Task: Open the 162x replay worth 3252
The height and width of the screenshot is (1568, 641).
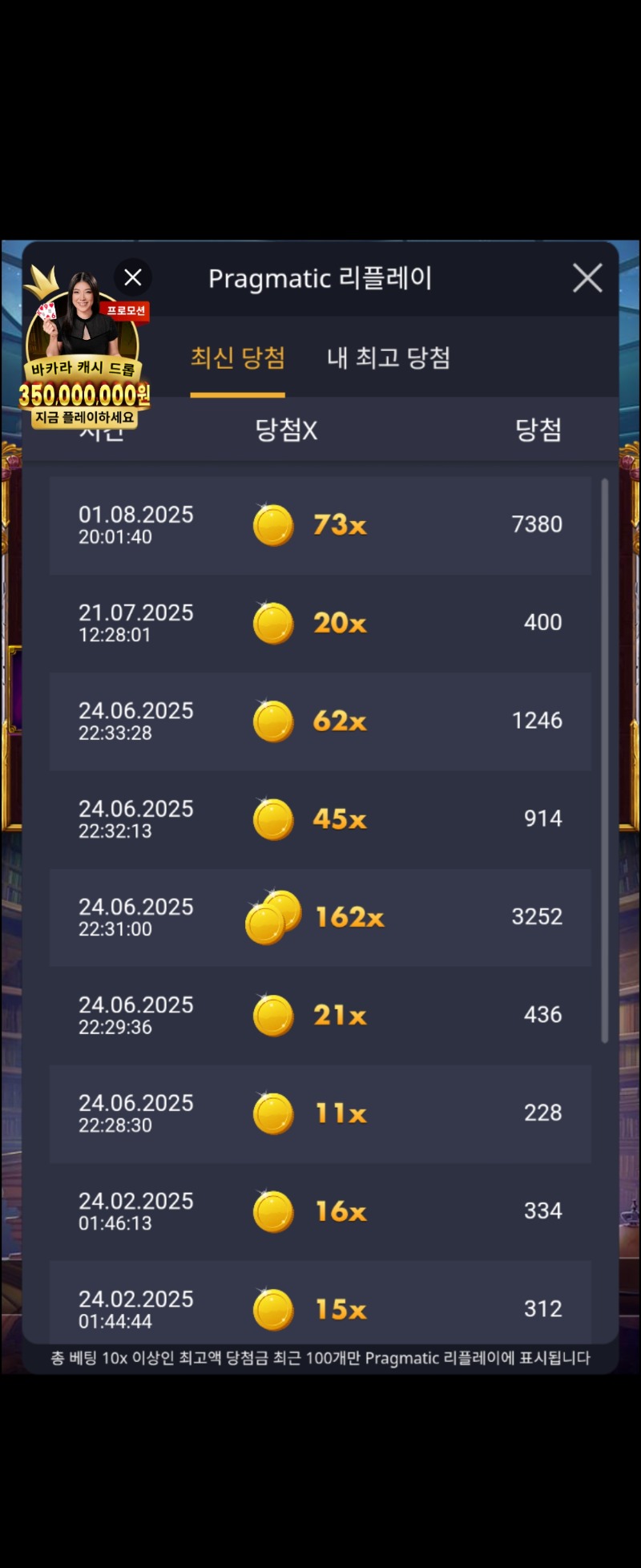Action: [x=320, y=917]
